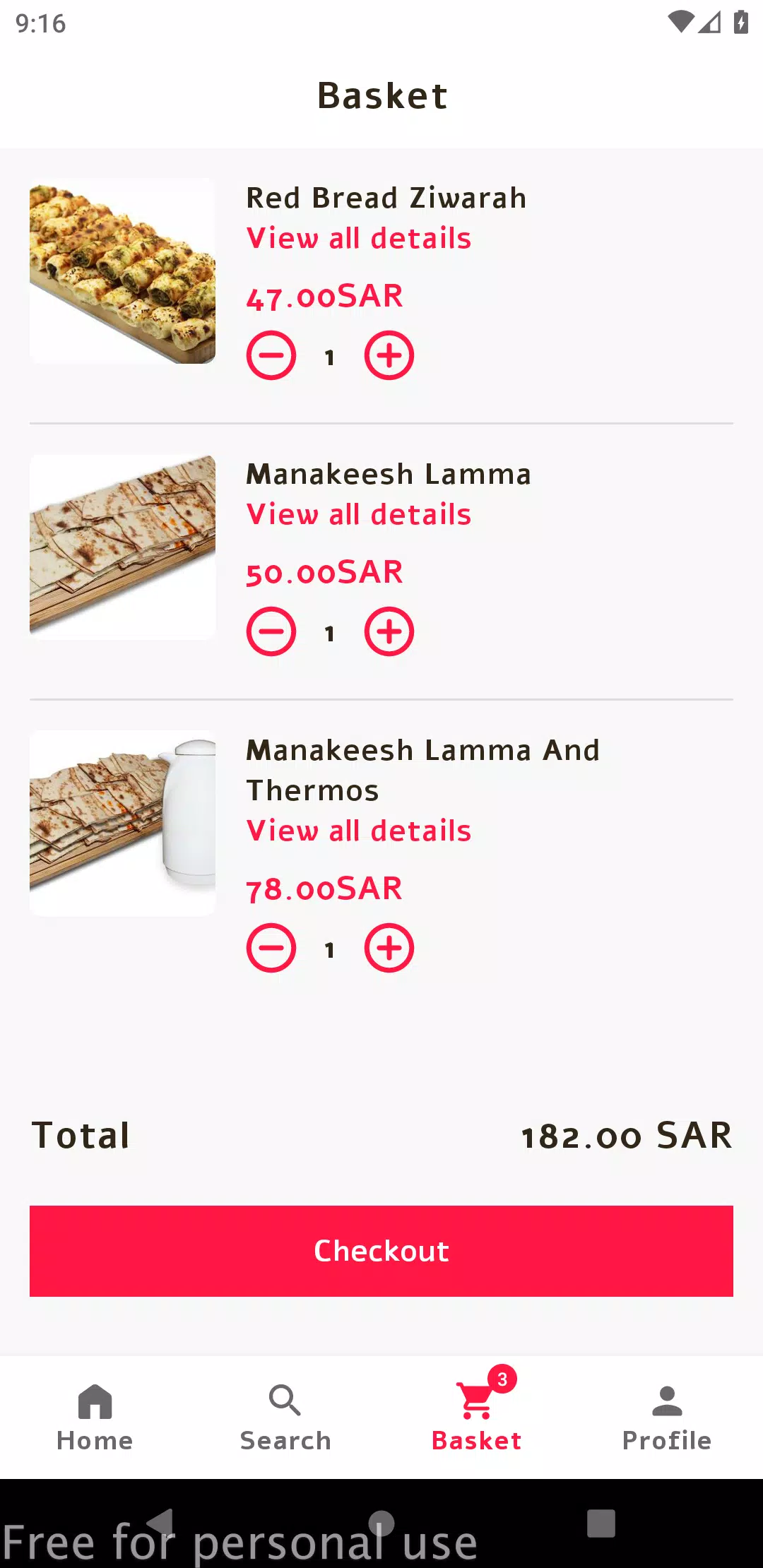Decrease quantity of Red Bread Ziwarah
This screenshot has height=1568, width=763.
pyautogui.click(x=271, y=355)
